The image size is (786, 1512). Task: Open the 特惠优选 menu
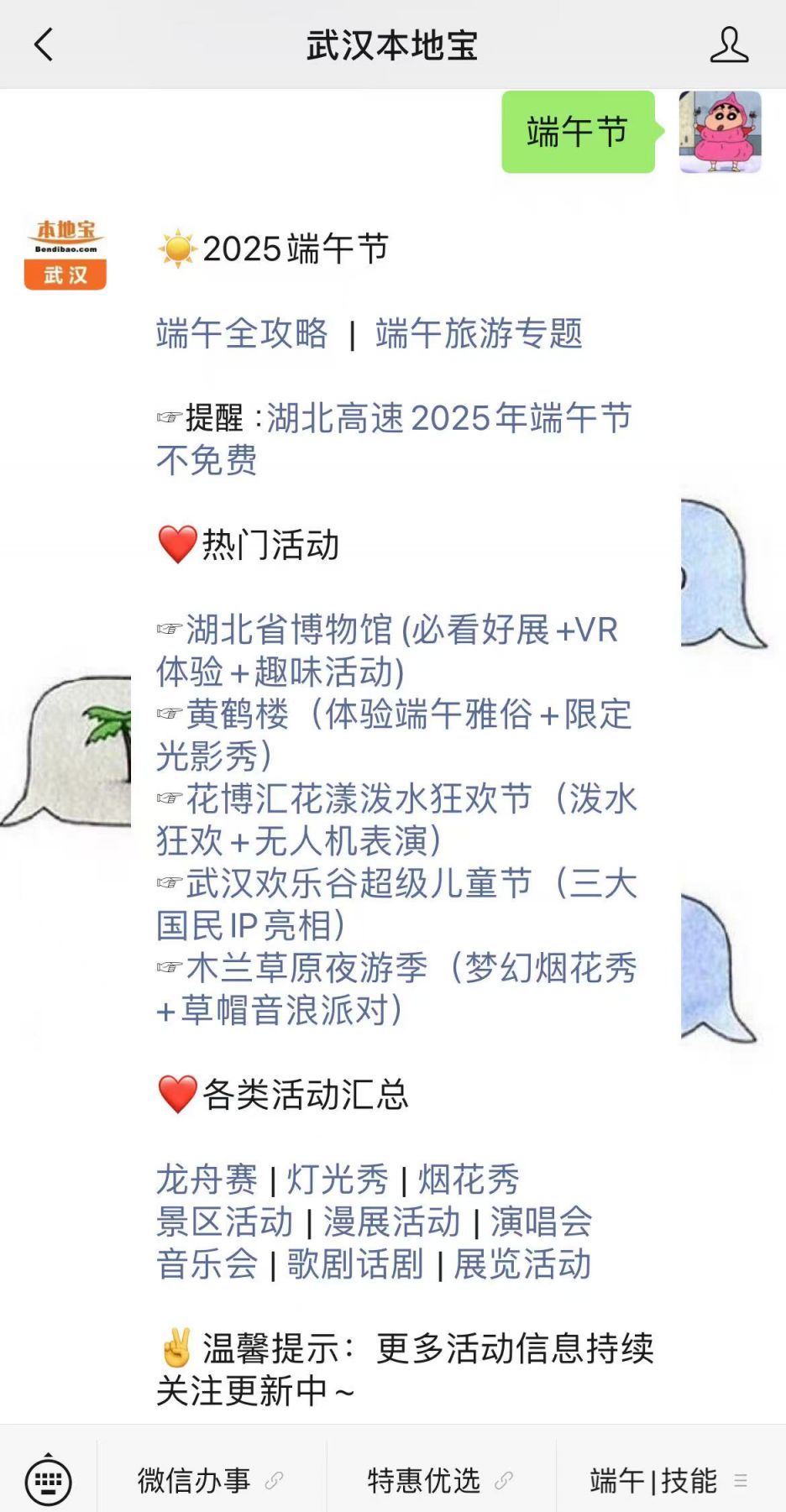pos(442,1481)
